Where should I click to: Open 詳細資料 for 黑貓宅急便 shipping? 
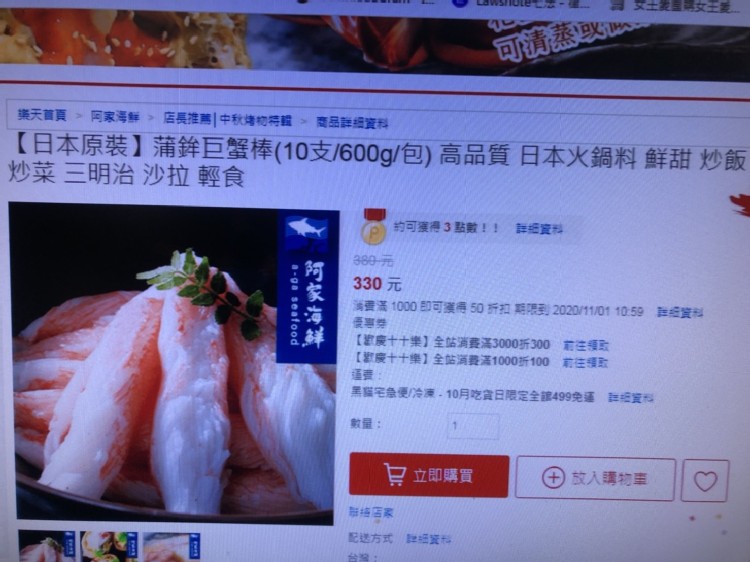coord(631,398)
